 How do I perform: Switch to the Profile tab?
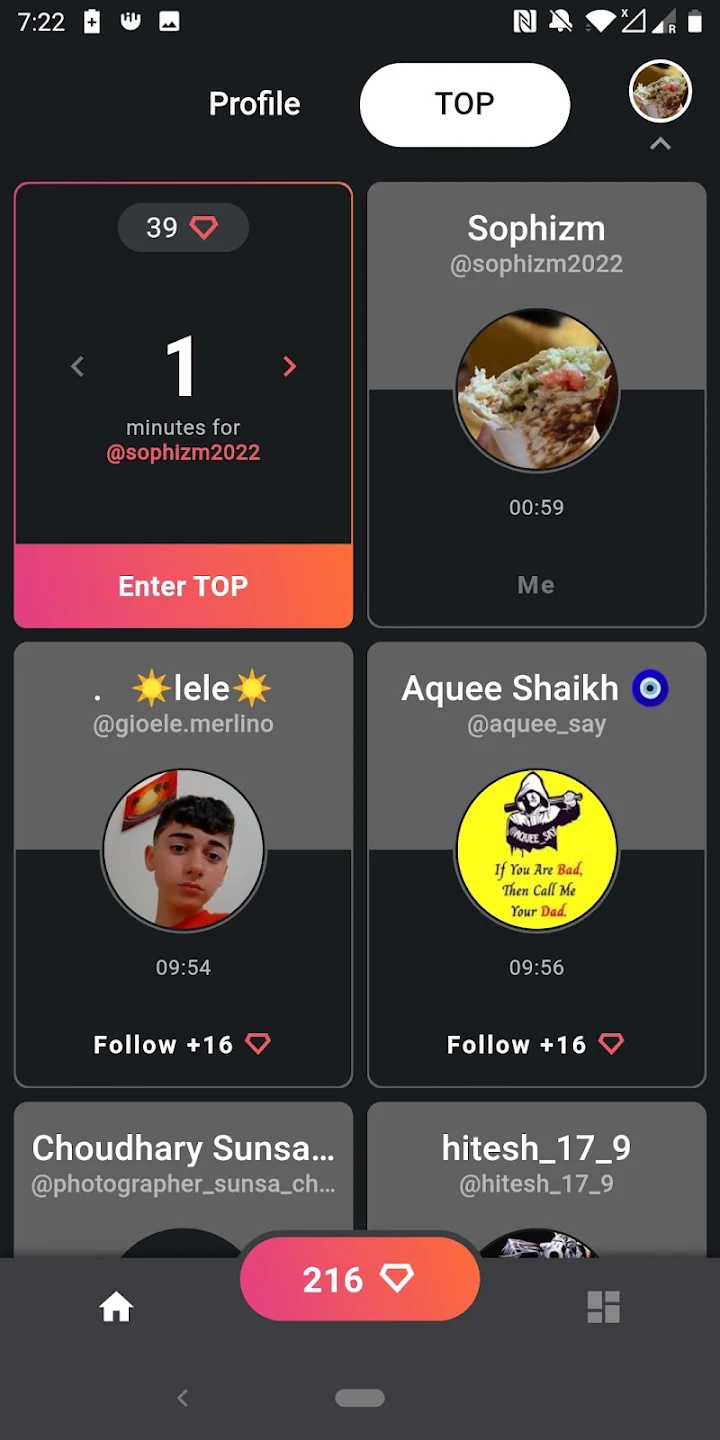click(254, 104)
